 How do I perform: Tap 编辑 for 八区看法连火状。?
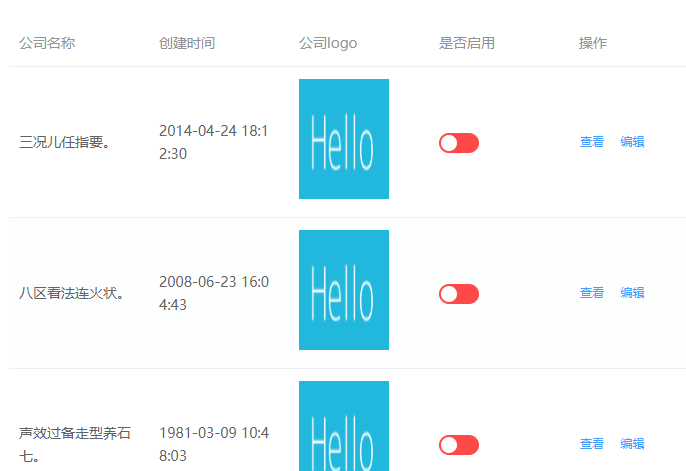coord(632,293)
